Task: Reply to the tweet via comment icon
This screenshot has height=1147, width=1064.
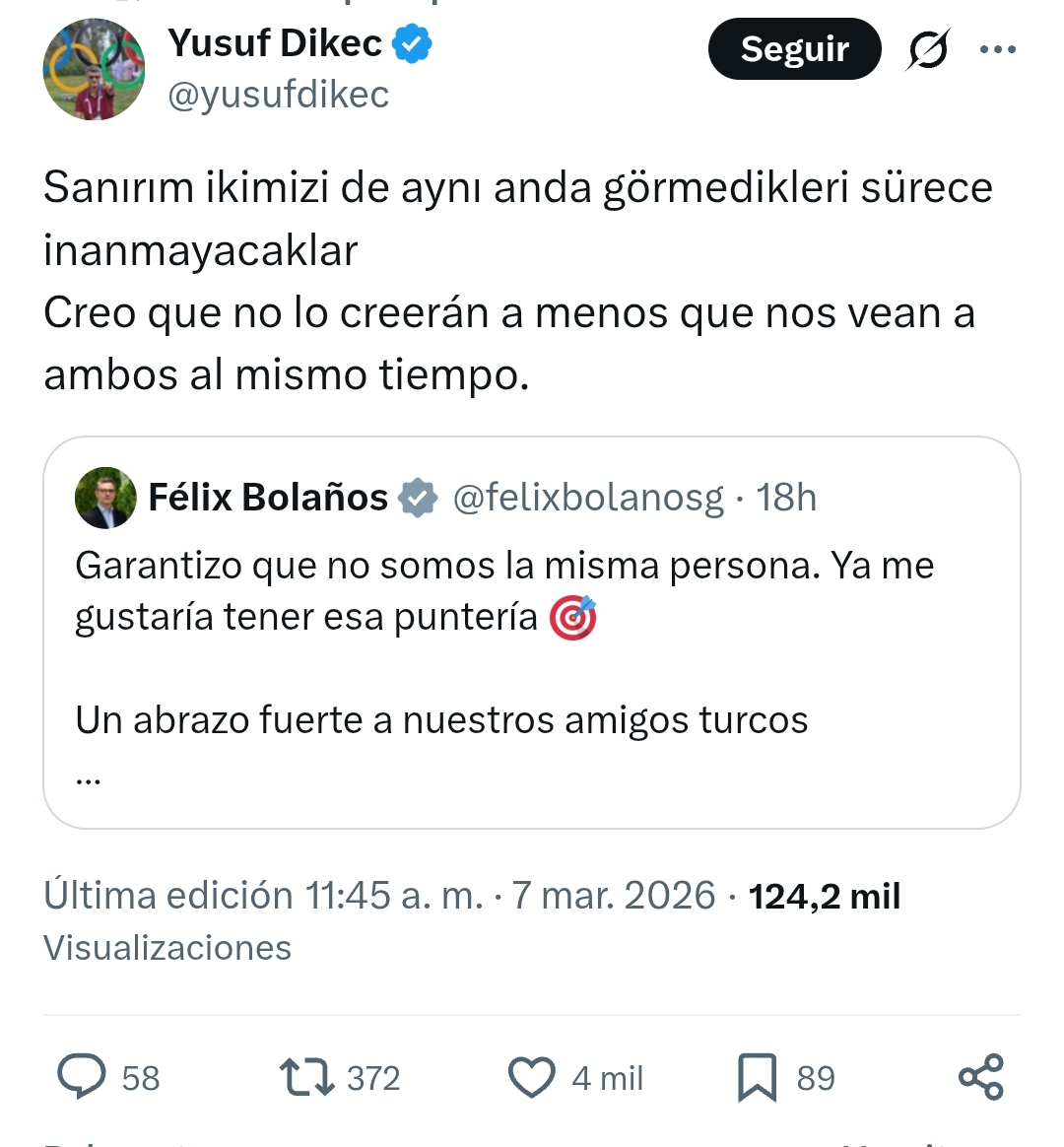Action: point(82,1077)
